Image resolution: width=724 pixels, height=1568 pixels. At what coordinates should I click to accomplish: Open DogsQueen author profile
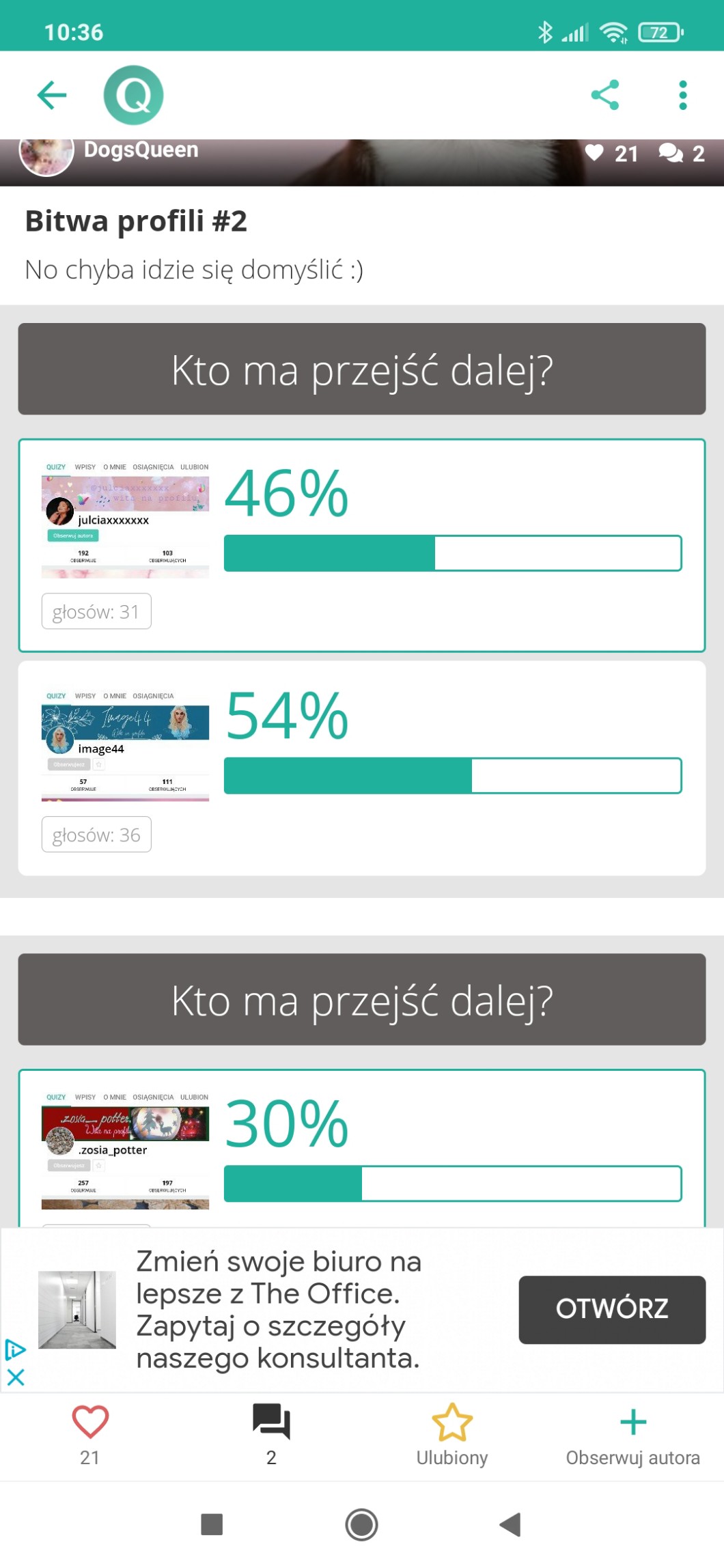click(139, 150)
